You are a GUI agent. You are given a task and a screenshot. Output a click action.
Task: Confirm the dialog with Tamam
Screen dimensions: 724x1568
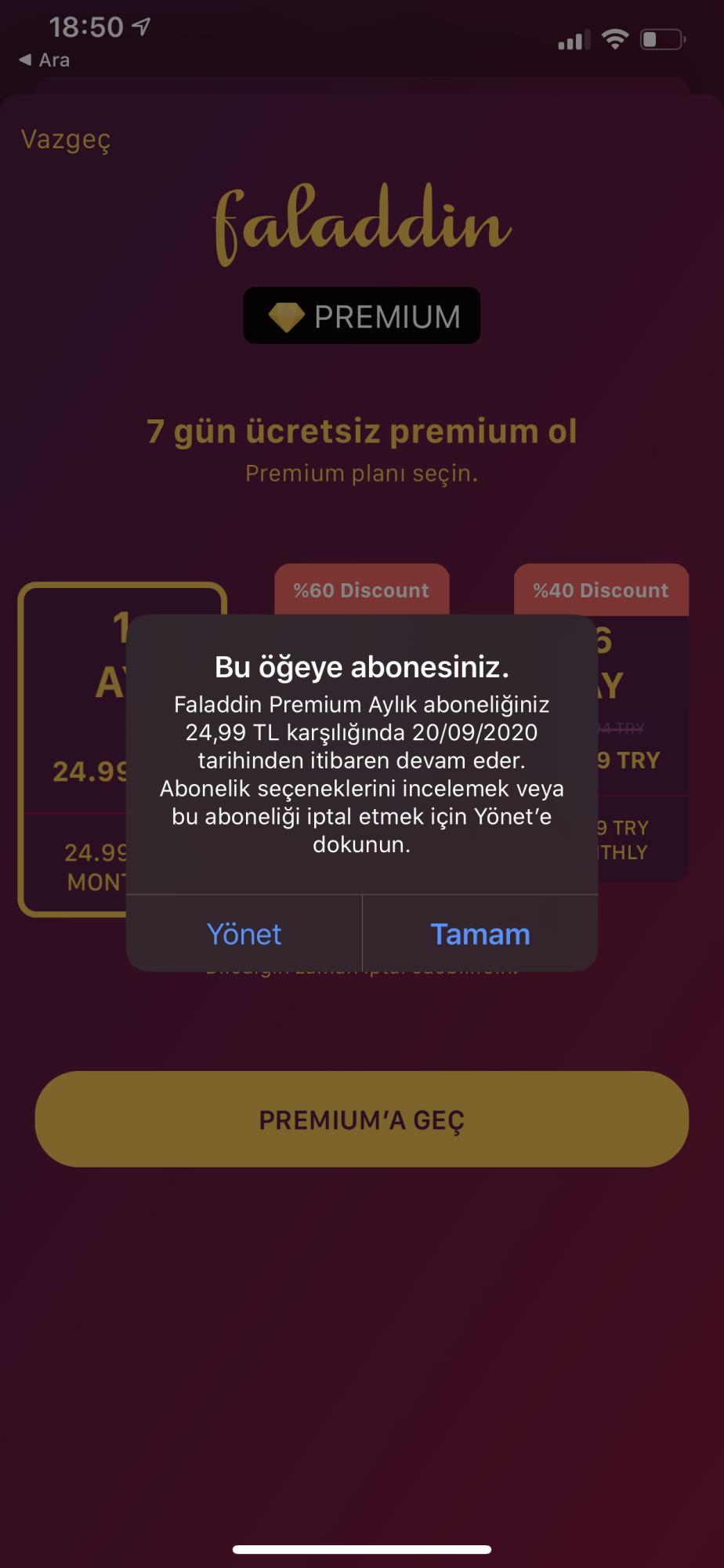tap(480, 934)
